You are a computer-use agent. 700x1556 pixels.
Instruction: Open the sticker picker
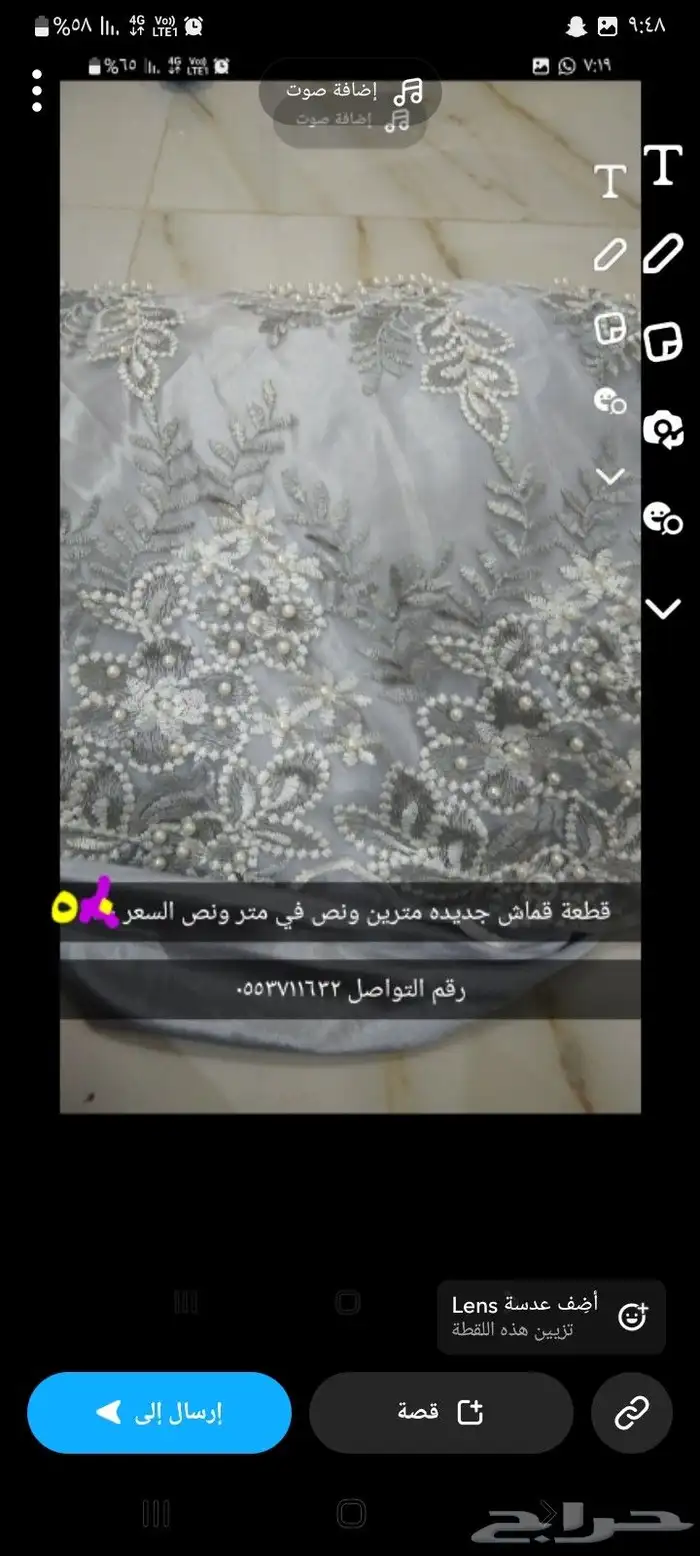tap(662, 342)
